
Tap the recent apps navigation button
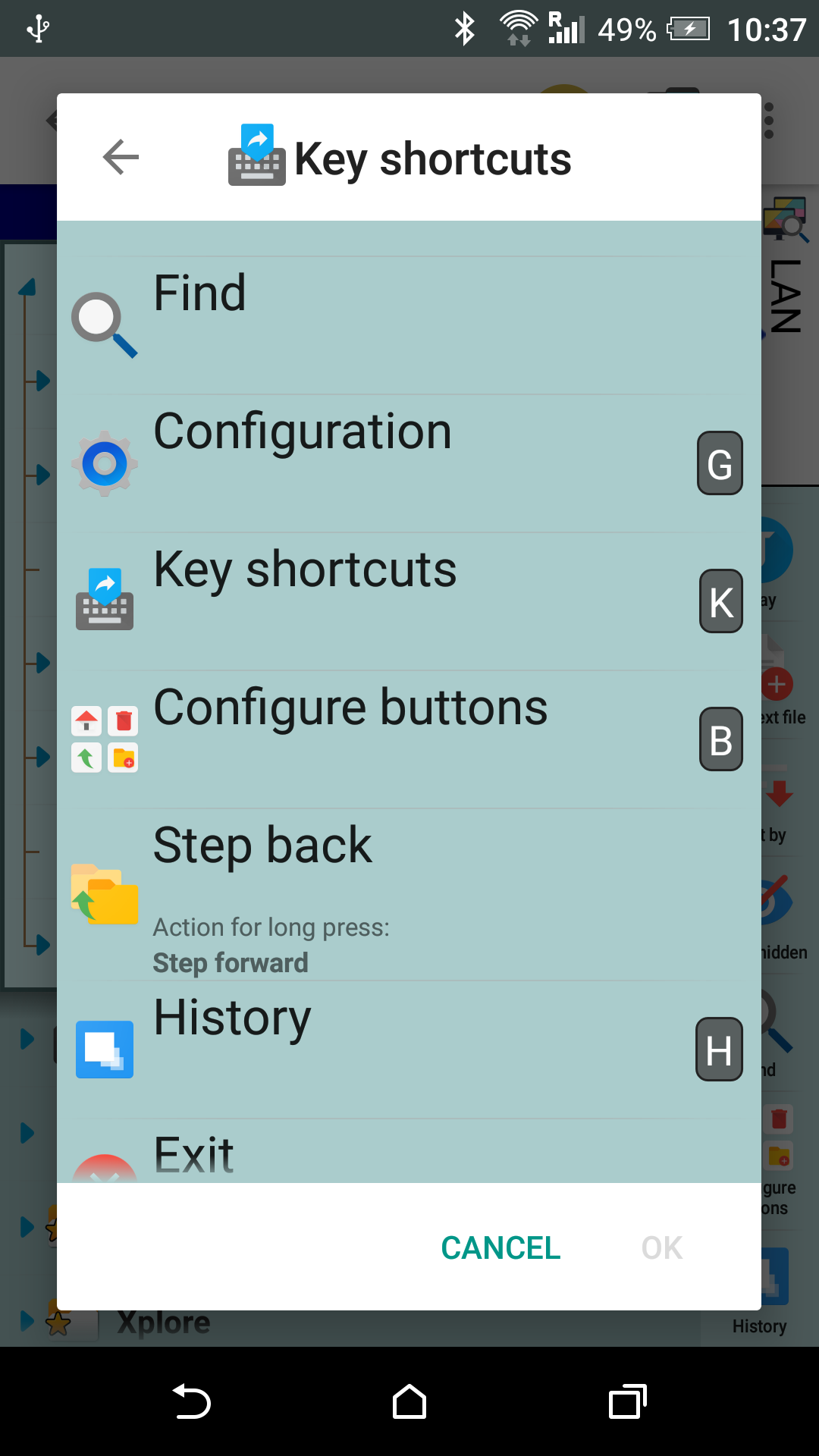(626, 1402)
